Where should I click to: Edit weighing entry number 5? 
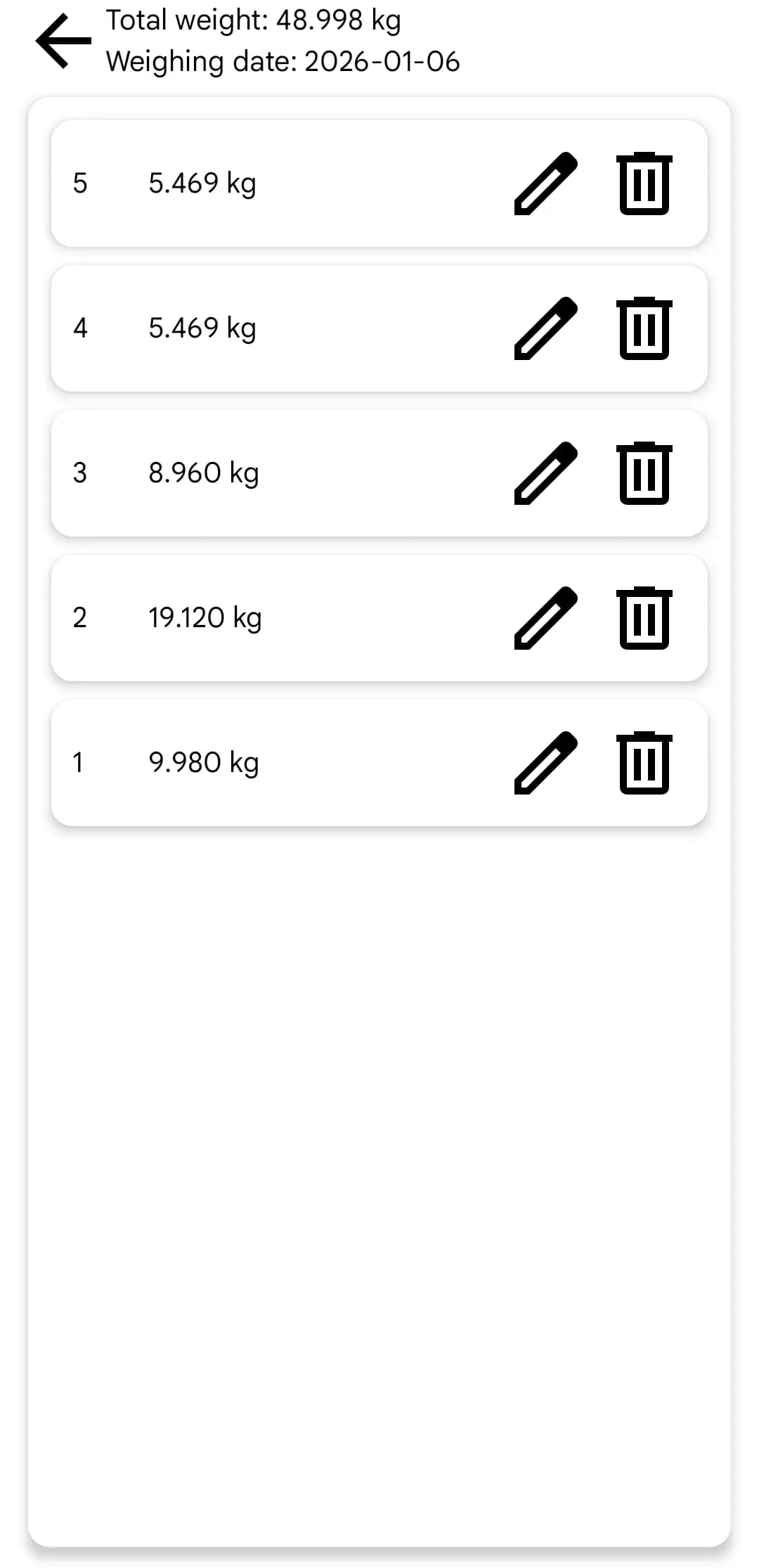pos(545,184)
